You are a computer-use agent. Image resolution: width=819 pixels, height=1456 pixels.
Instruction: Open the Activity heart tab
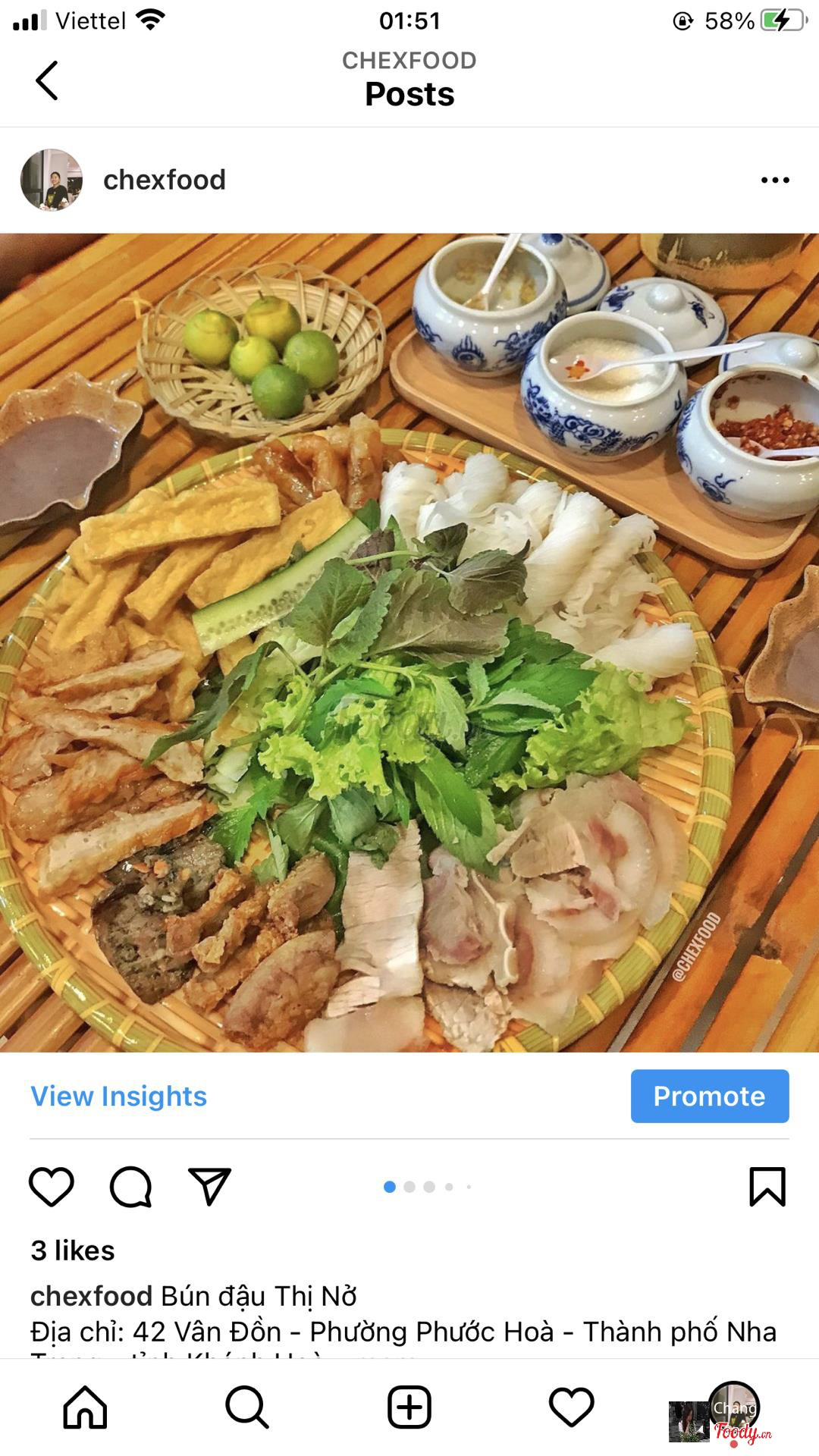coord(571,1407)
